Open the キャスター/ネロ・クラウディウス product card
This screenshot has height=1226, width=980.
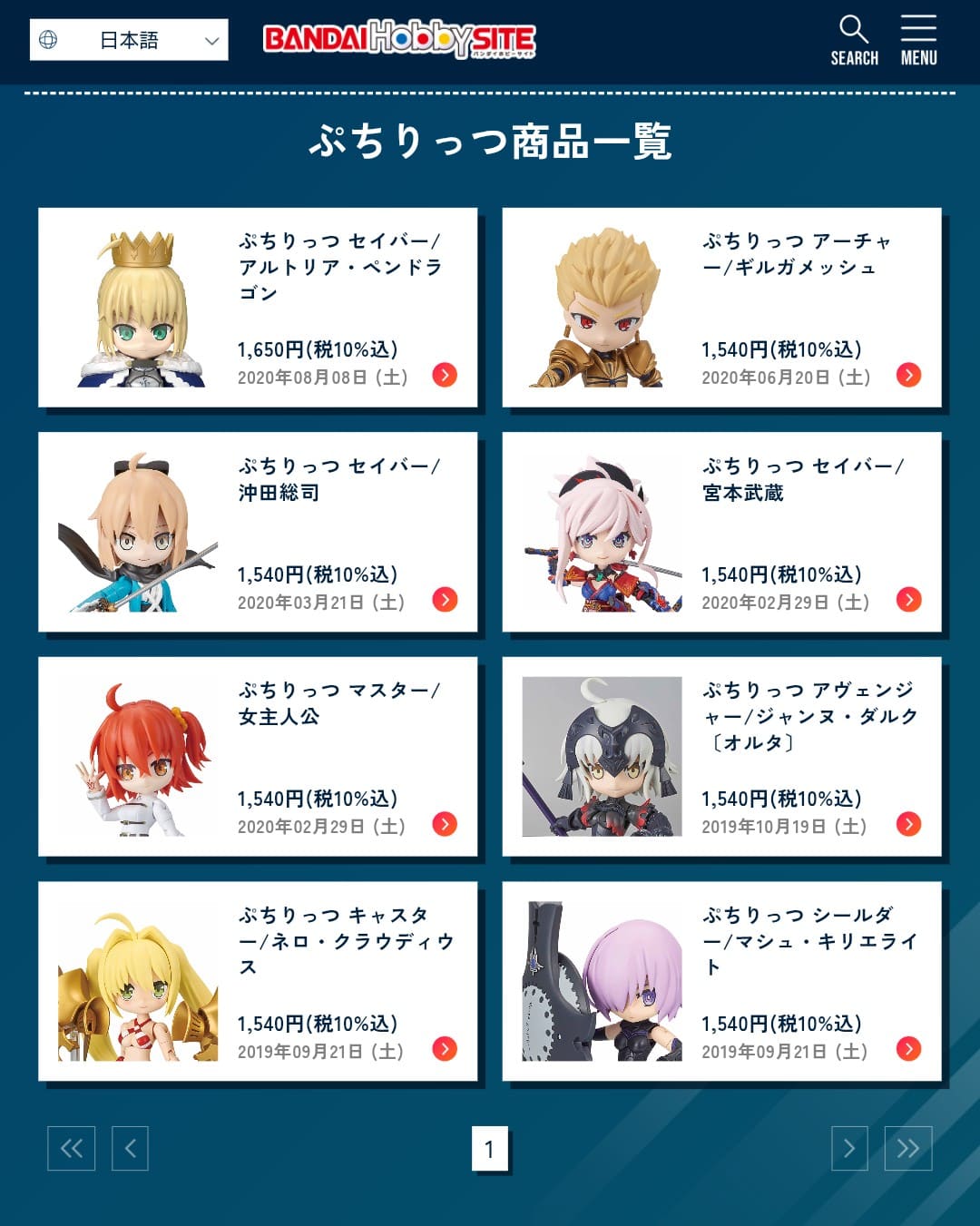[258, 981]
